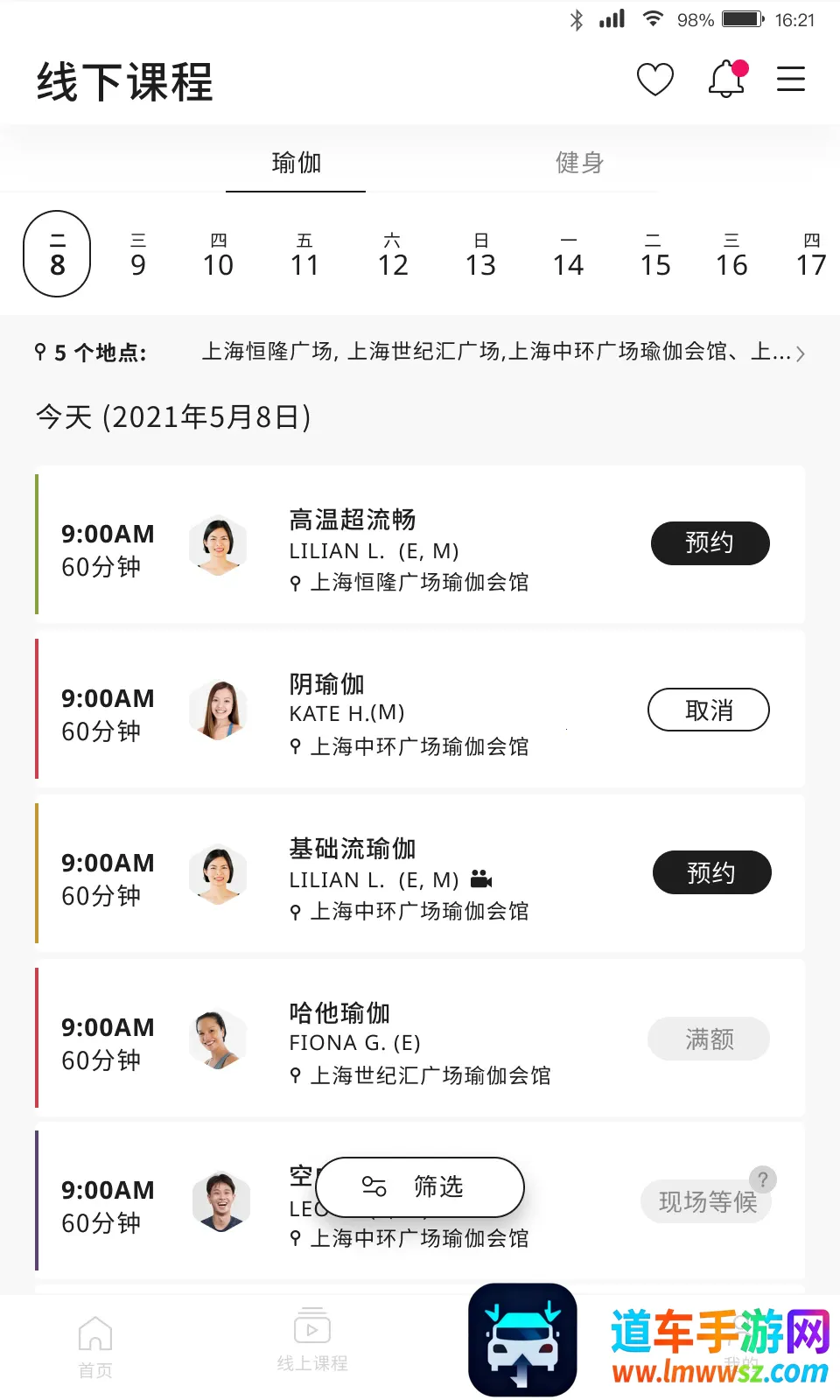The width and height of the screenshot is (840, 1400).
Task: Open the hamburger menu
Action: [x=790, y=80]
